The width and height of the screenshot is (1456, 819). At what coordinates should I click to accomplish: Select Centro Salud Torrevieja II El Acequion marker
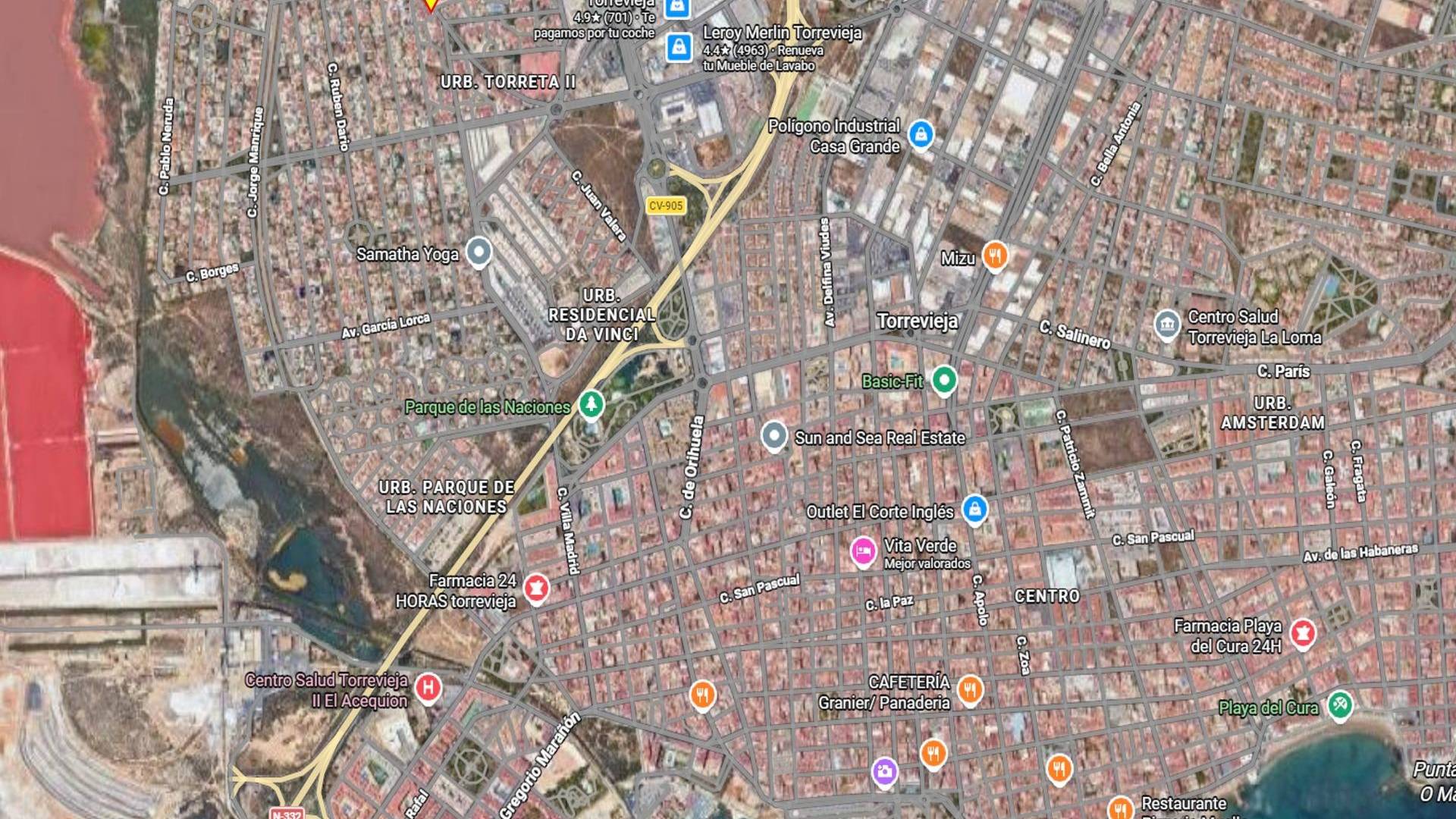(x=428, y=688)
